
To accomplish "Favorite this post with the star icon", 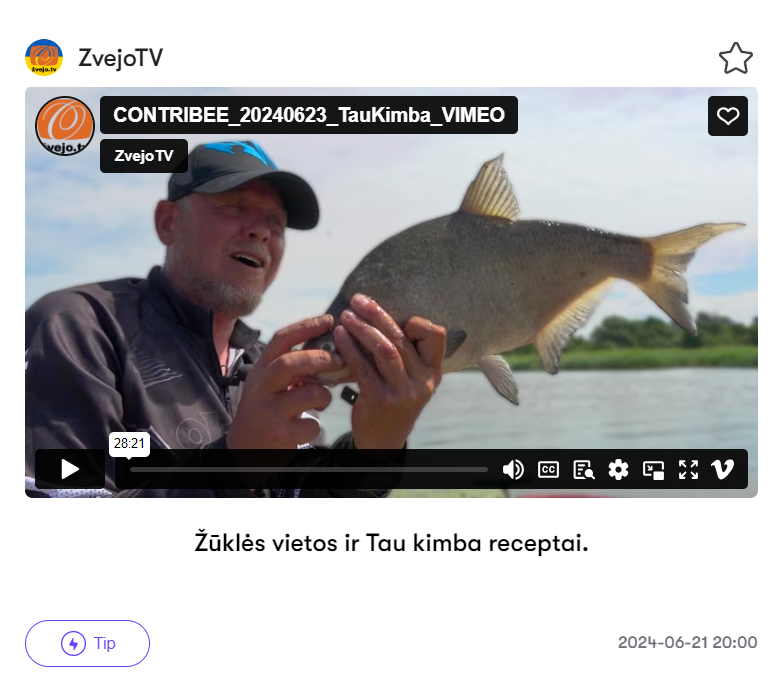I will pyautogui.click(x=735, y=59).
